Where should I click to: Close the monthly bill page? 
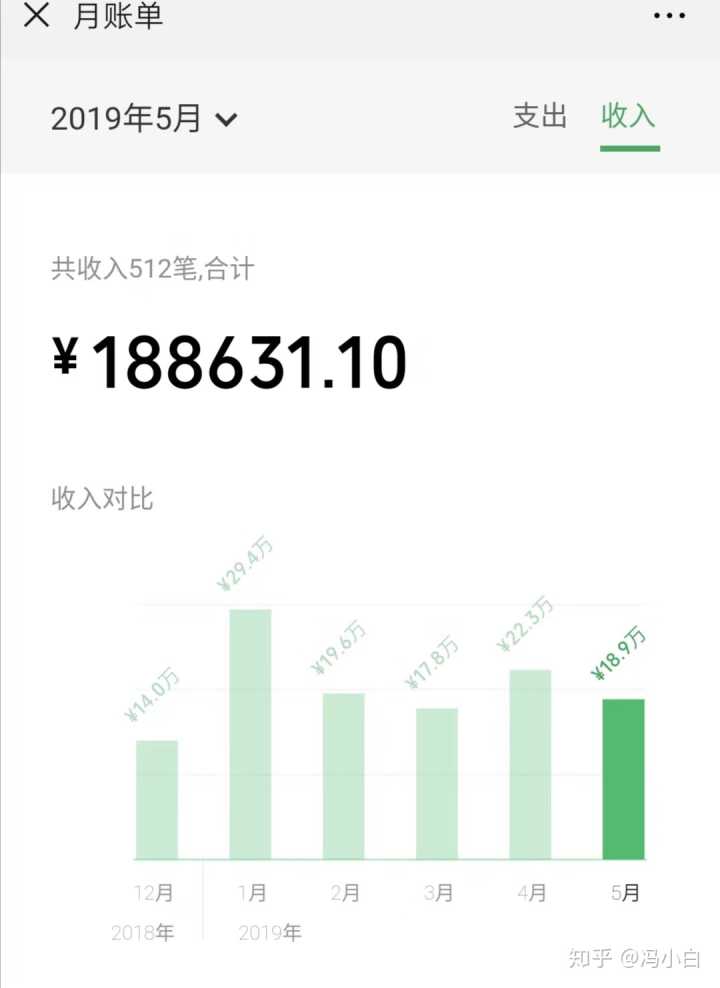[36, 16]
